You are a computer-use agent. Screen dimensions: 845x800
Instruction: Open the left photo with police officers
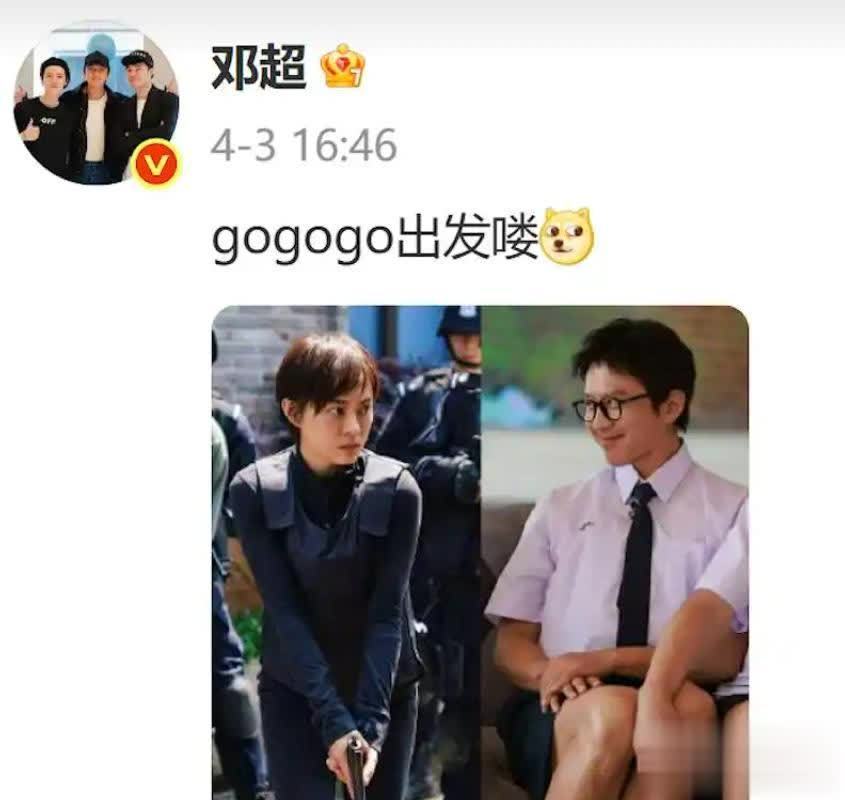(346, 552)
